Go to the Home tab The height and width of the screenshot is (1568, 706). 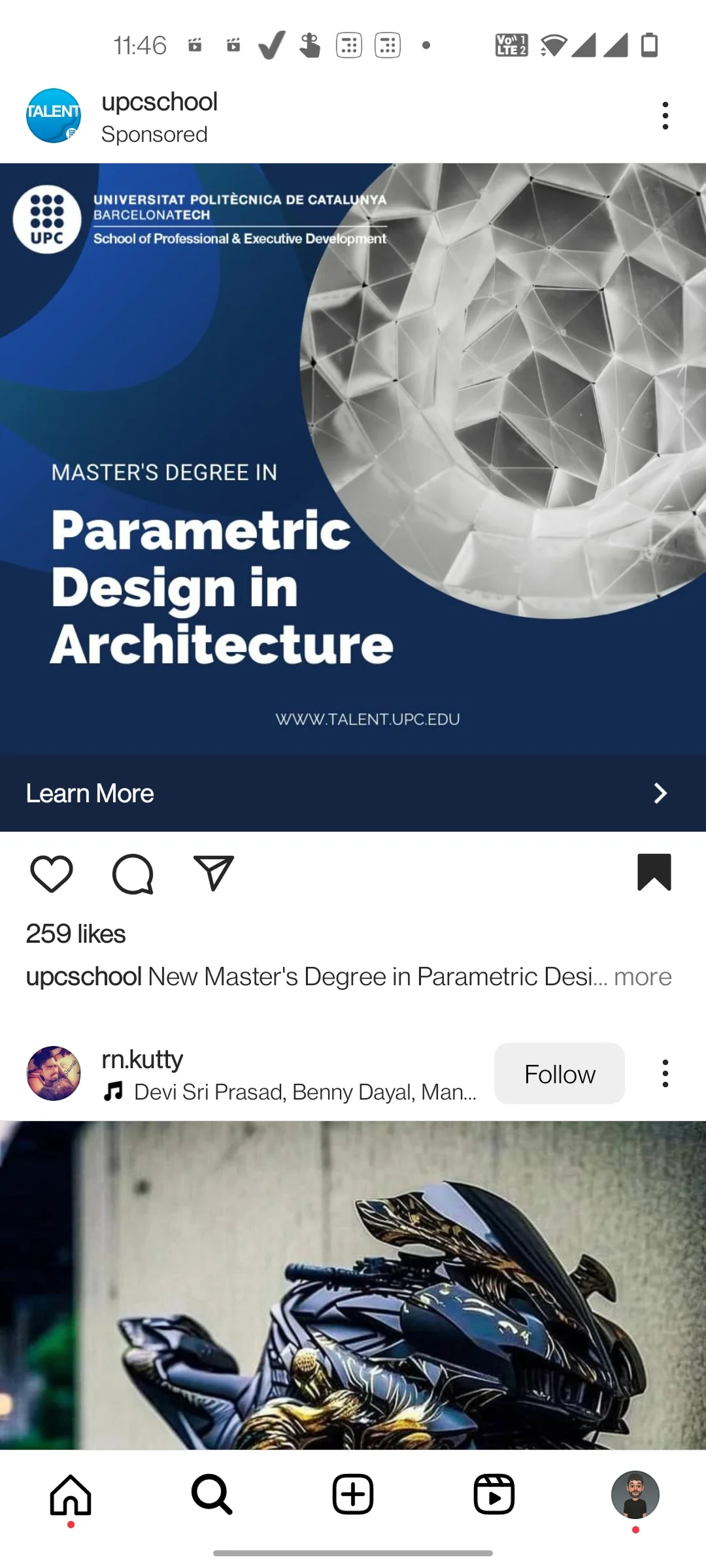tap(71, 1494)
